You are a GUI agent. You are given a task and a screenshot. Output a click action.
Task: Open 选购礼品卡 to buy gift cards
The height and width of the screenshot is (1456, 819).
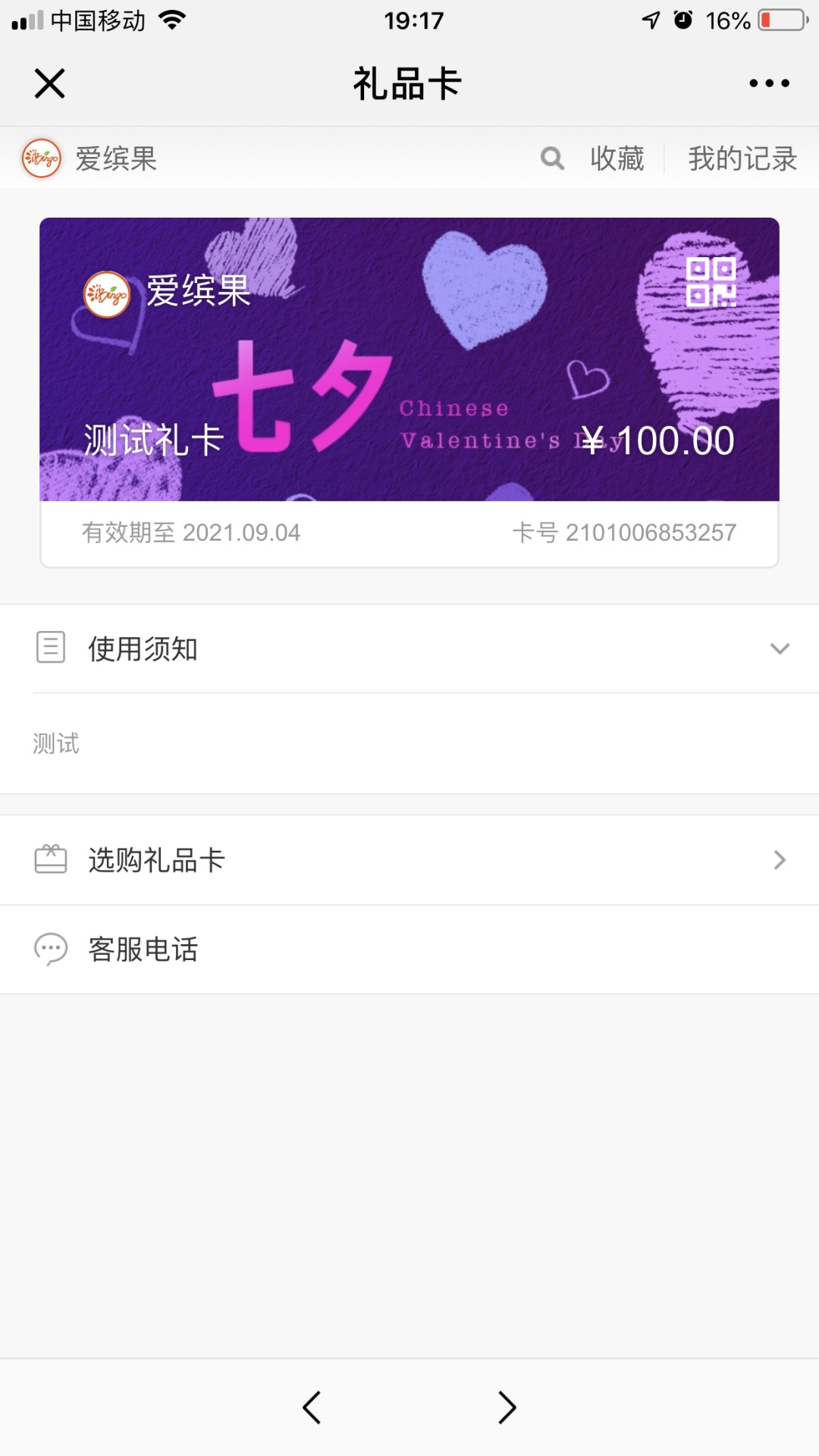pyautogui.click(x=409, y=860)
